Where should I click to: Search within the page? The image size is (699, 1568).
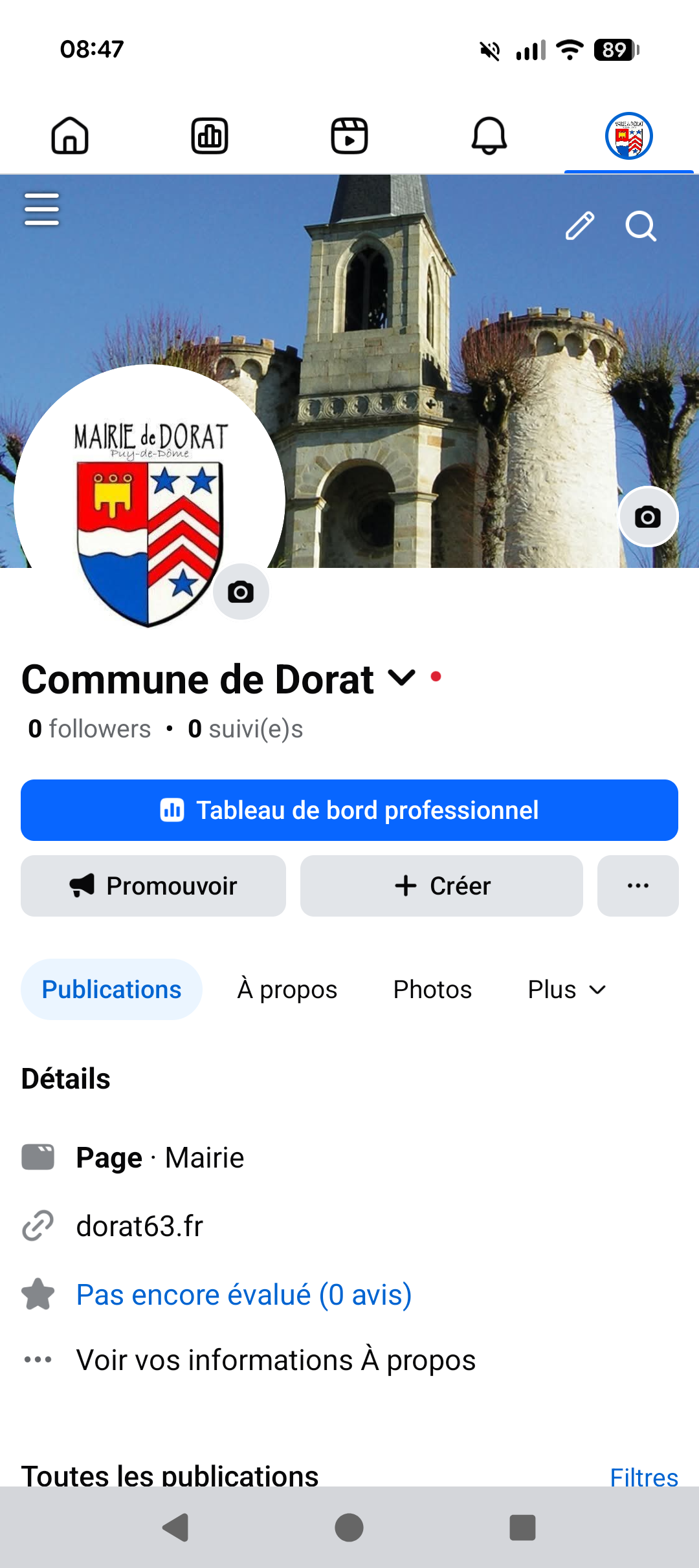641,226
